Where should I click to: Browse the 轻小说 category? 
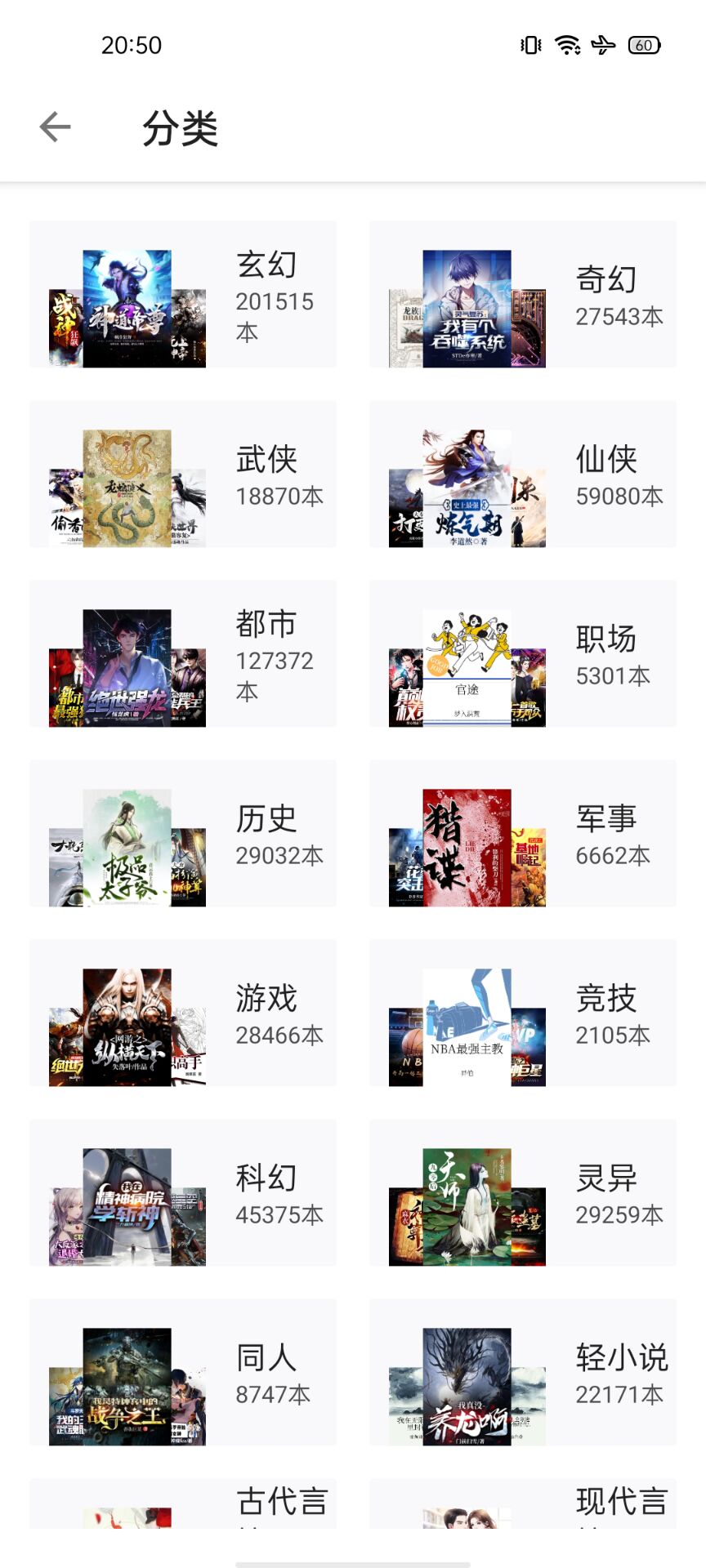(x=523, y=1373)
